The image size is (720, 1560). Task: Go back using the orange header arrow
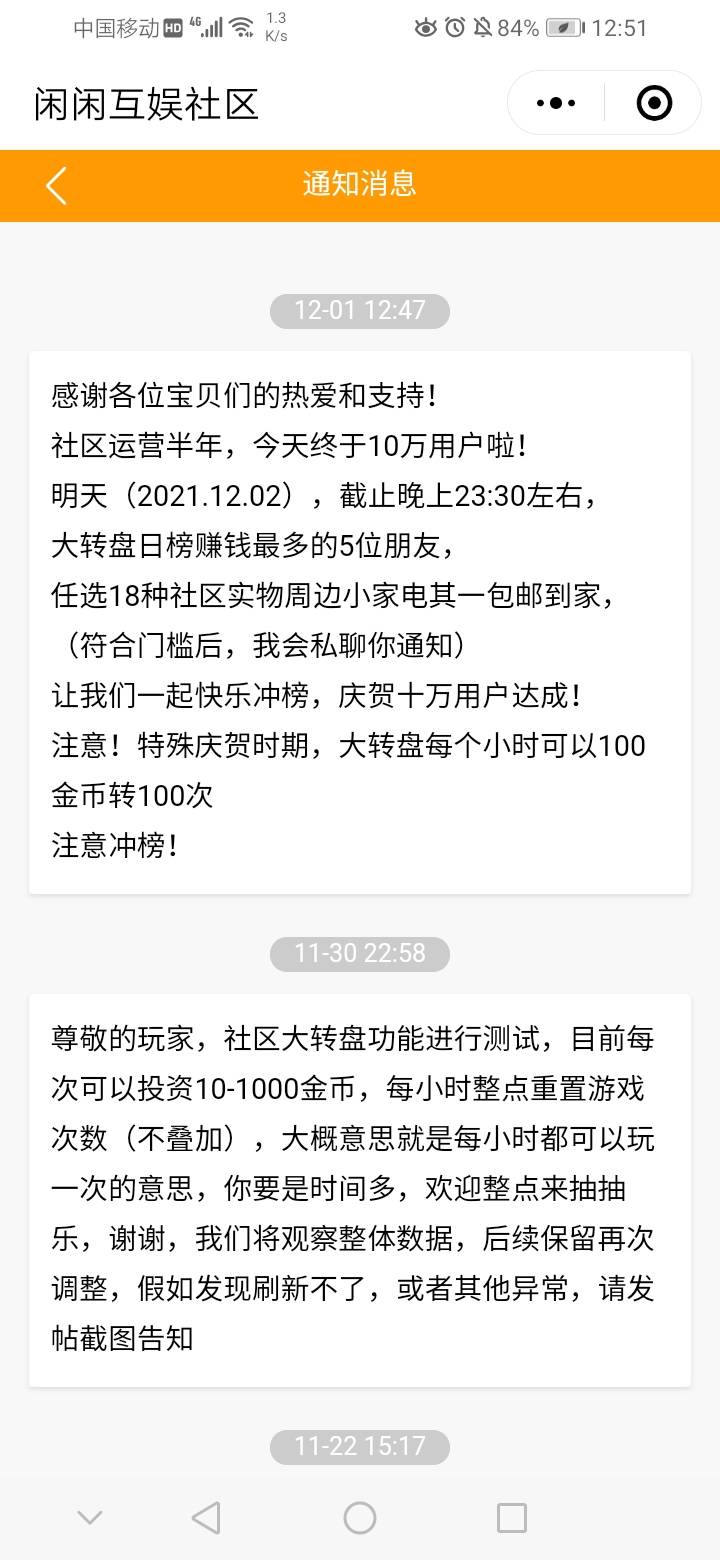56,185
